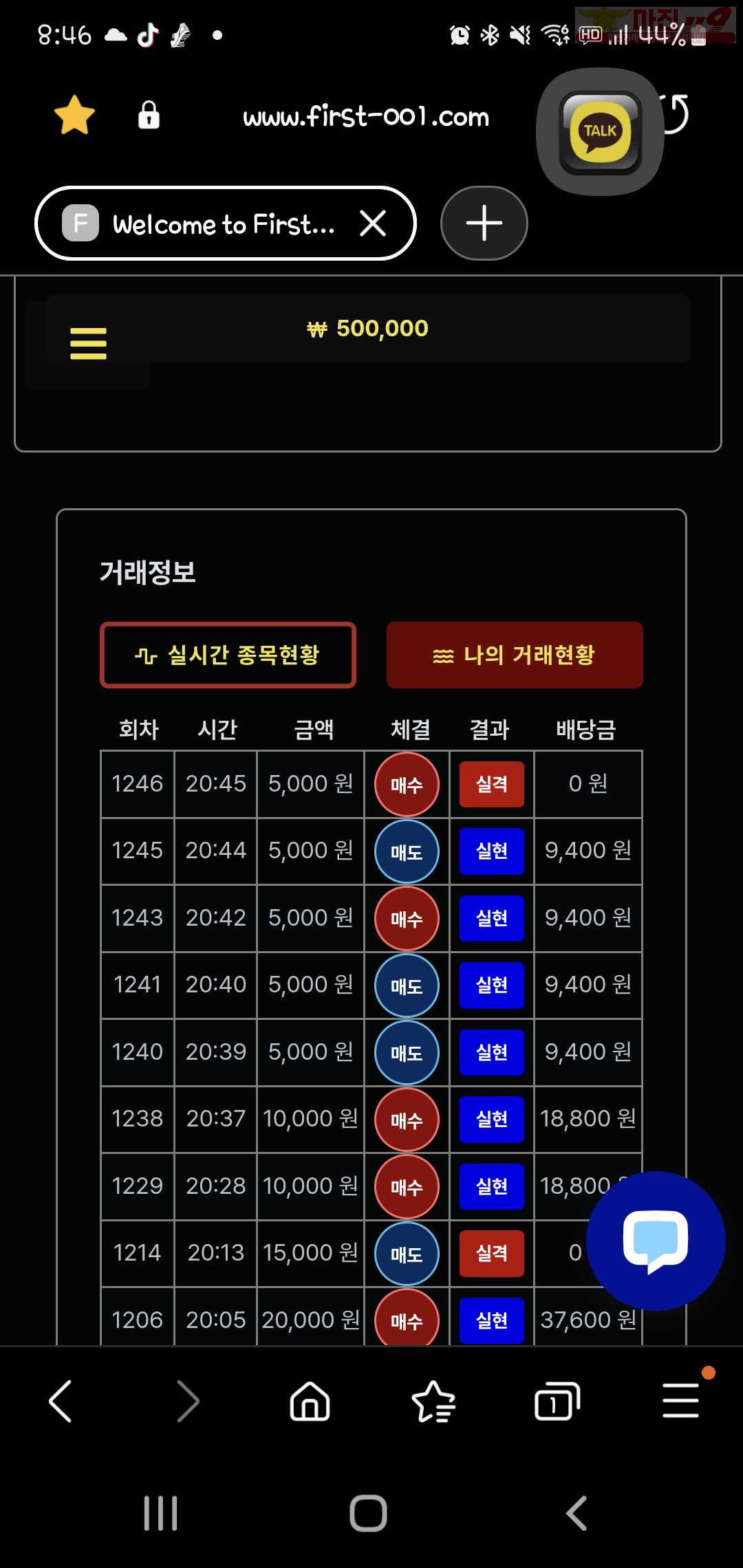Reload the page with the refresh icon
The width and height of the screenshot is (743, 1568).
coord(677,113)
